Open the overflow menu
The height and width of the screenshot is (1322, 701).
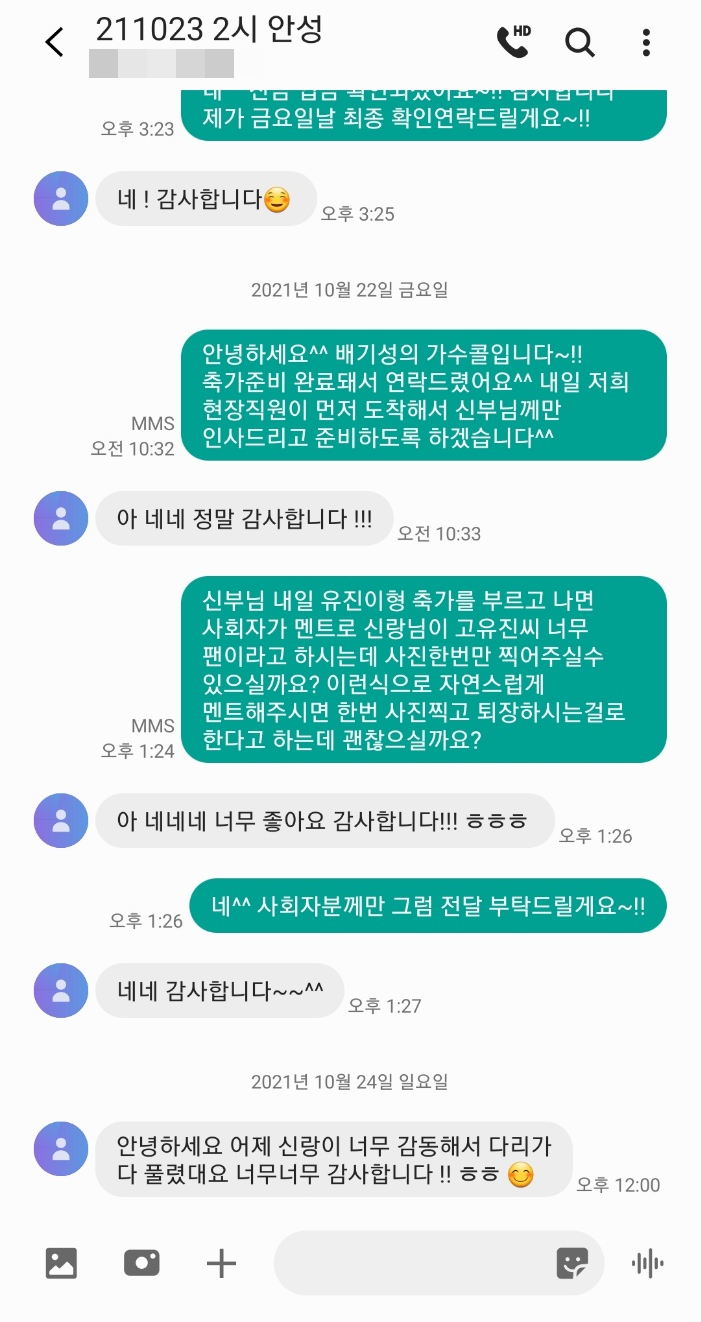646,42
